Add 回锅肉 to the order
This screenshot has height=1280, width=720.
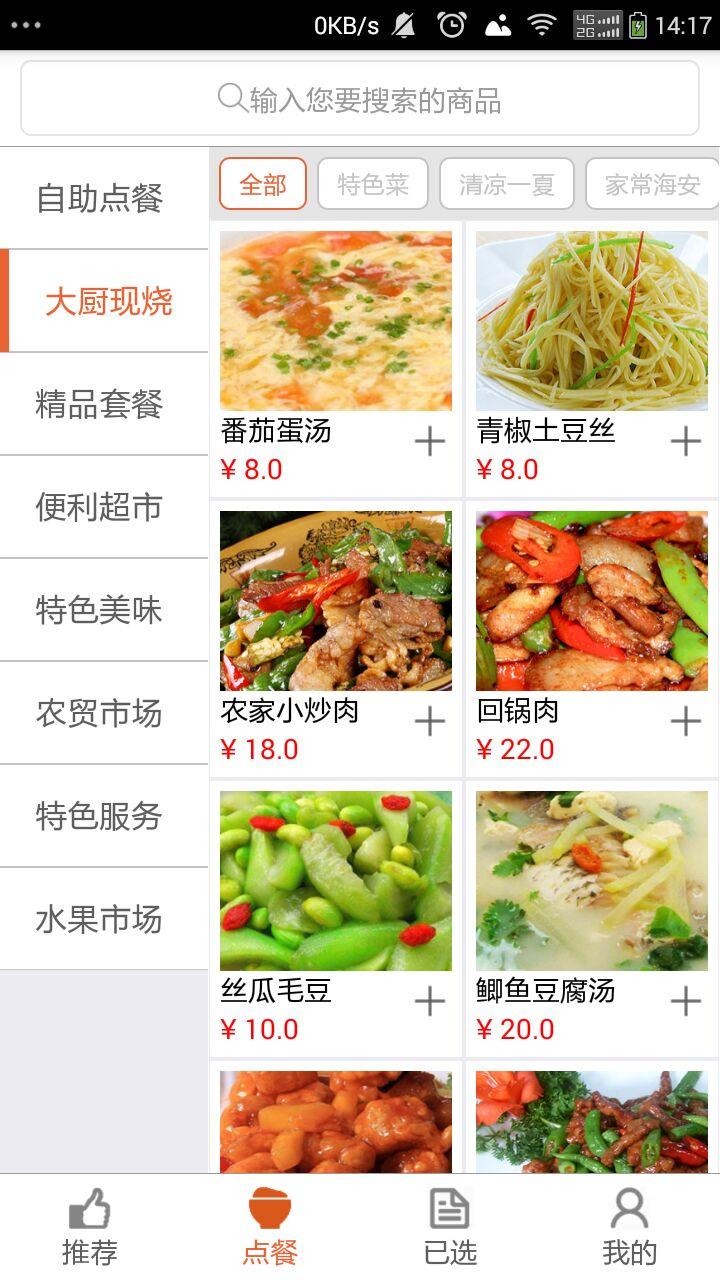coord(685,721)
